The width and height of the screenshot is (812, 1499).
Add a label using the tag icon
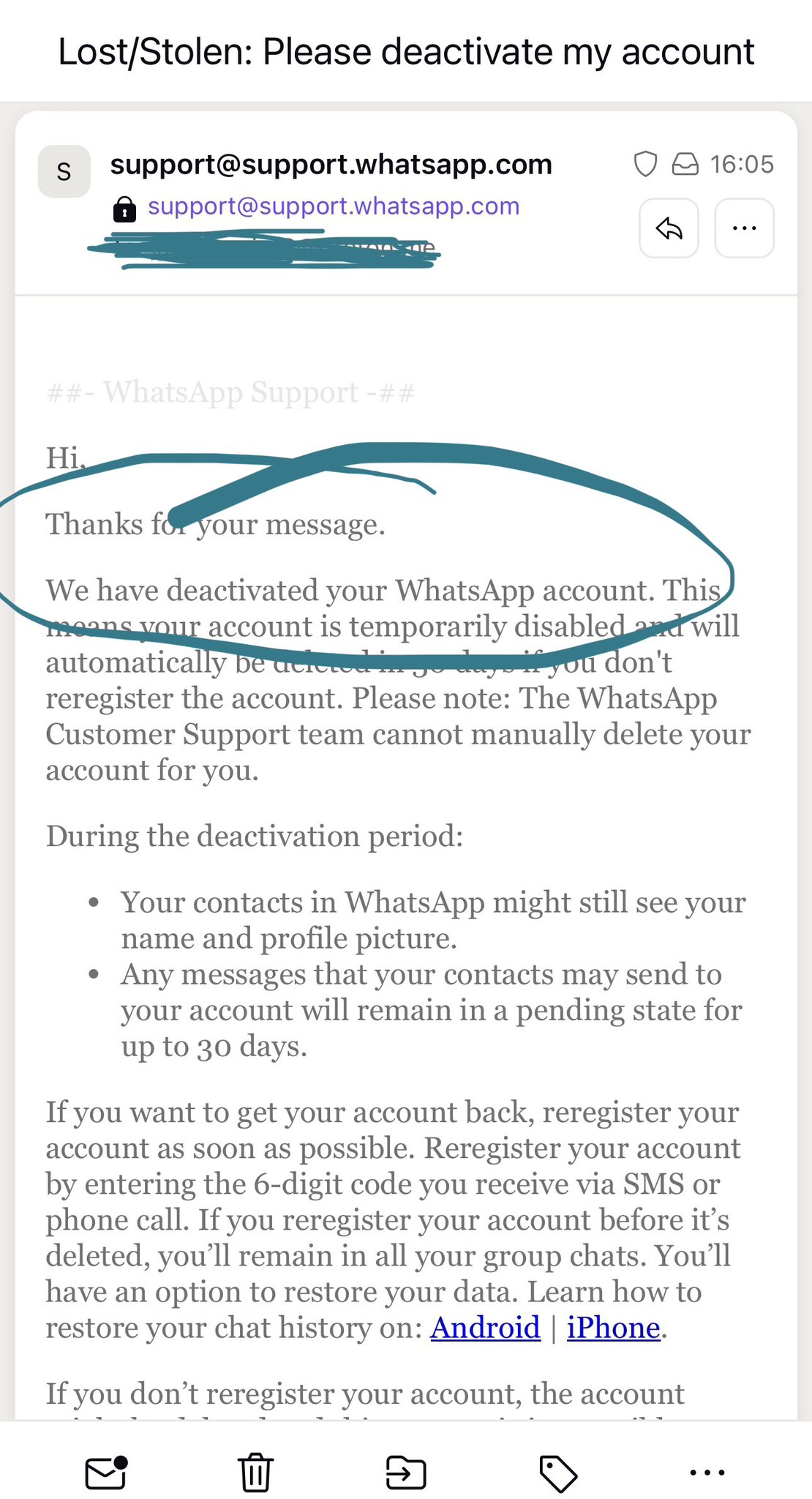coord(558,1473)
